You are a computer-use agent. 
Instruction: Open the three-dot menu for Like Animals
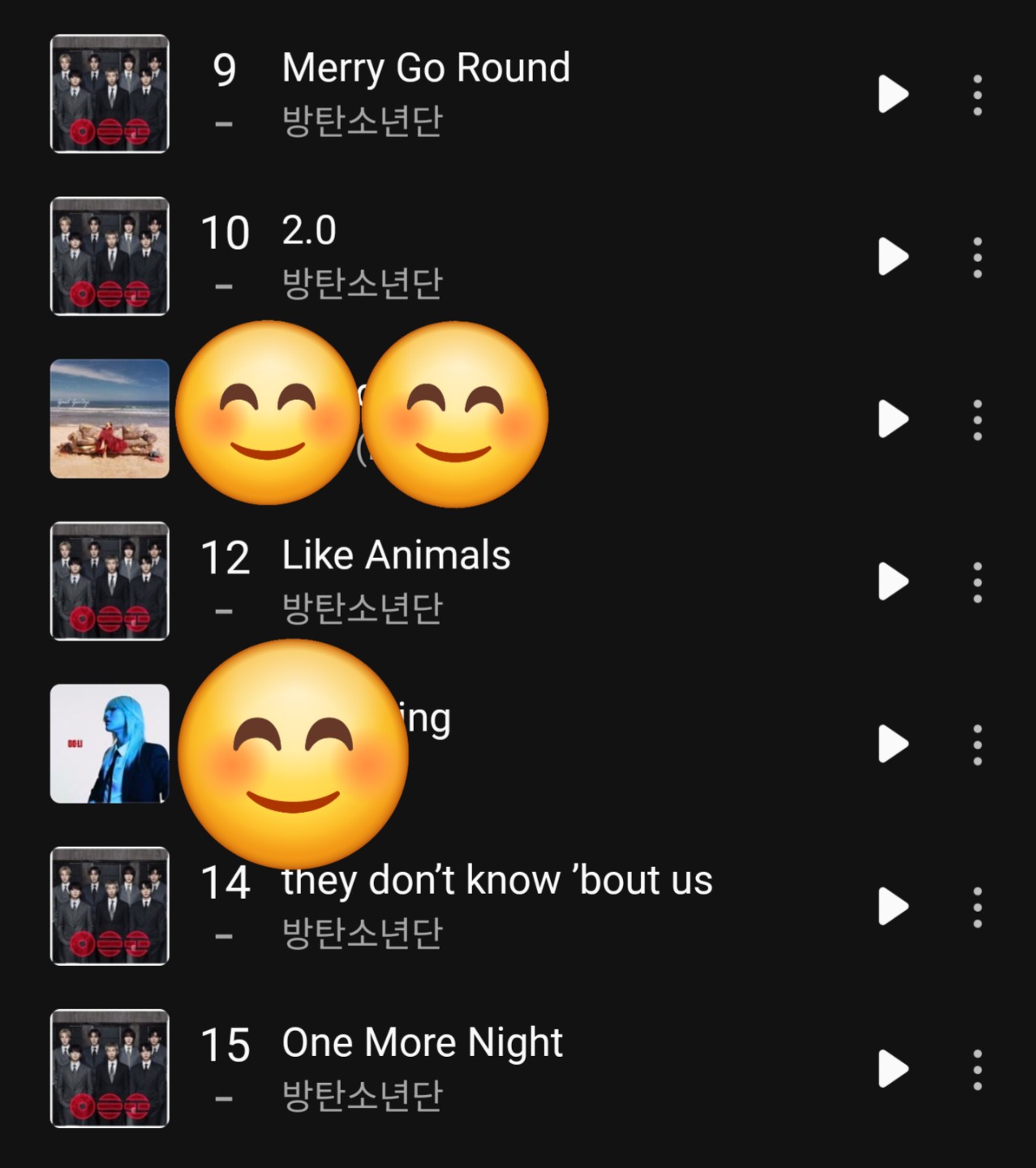tap(977, 582)
